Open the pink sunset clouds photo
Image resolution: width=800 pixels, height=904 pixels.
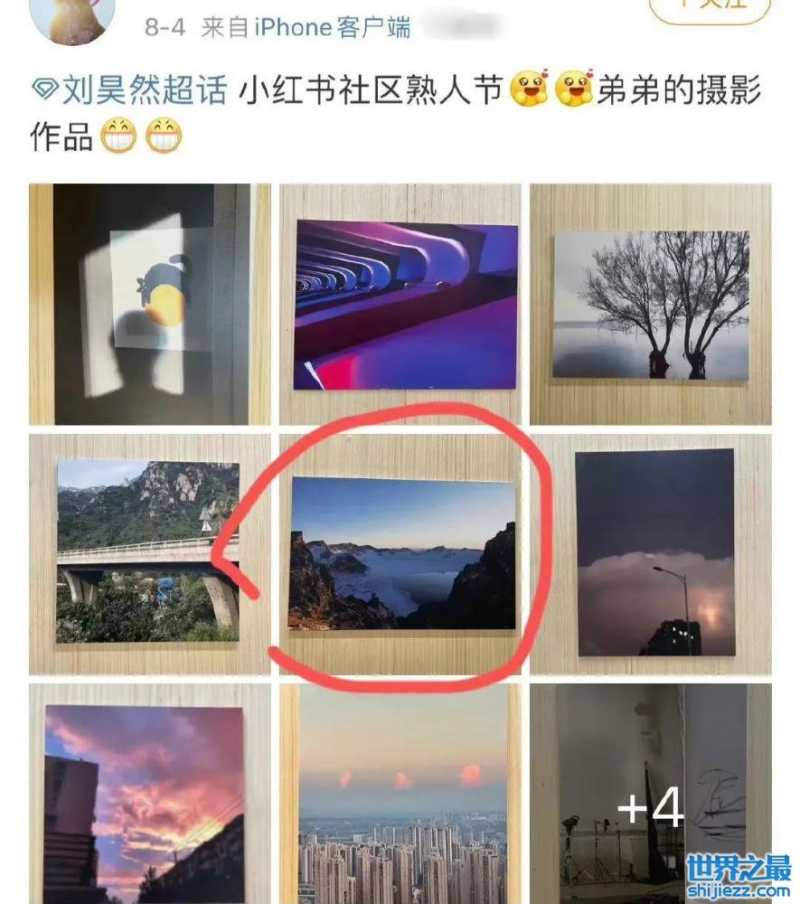(x=150, y=795)
